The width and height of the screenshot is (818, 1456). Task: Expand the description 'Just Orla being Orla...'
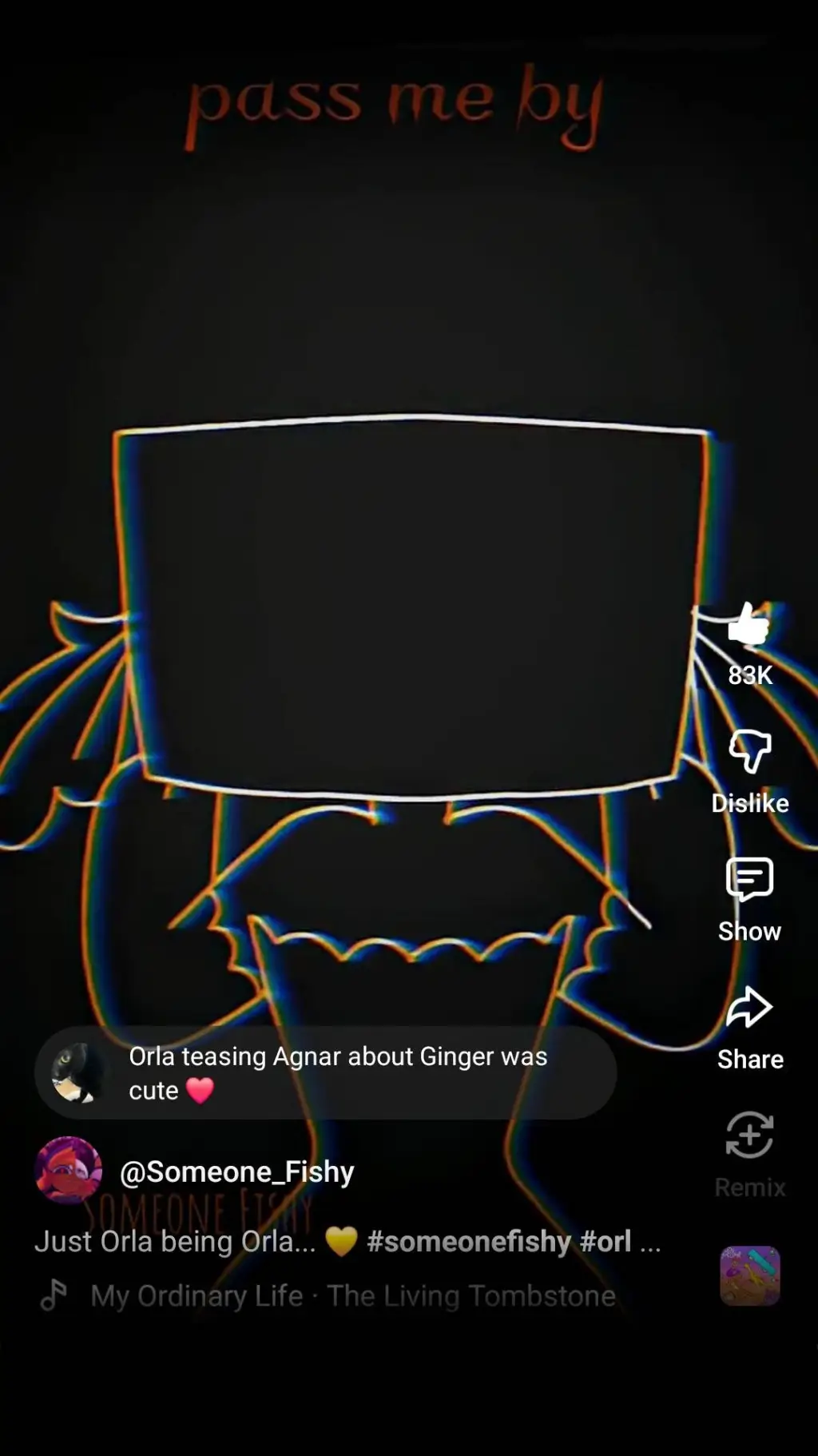pos(176,1242)
